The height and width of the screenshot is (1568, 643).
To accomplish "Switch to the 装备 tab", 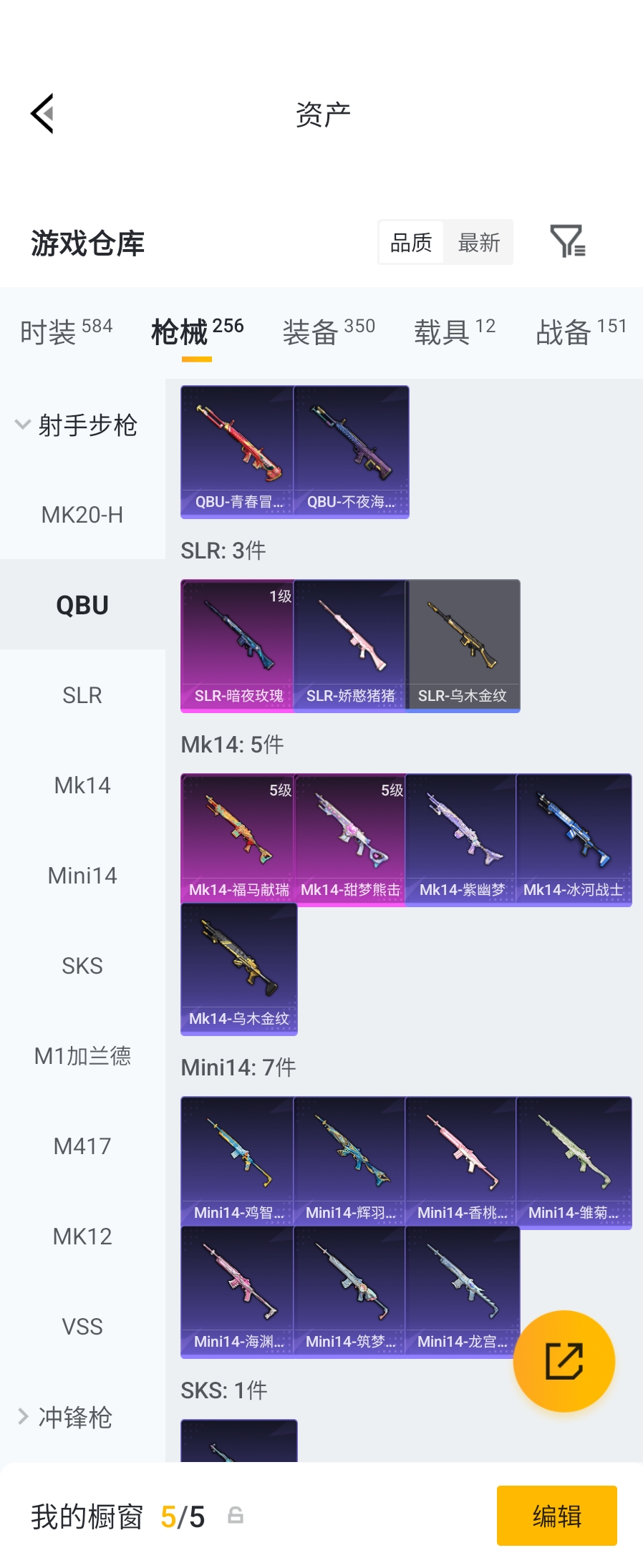I will tap(329, 331).
